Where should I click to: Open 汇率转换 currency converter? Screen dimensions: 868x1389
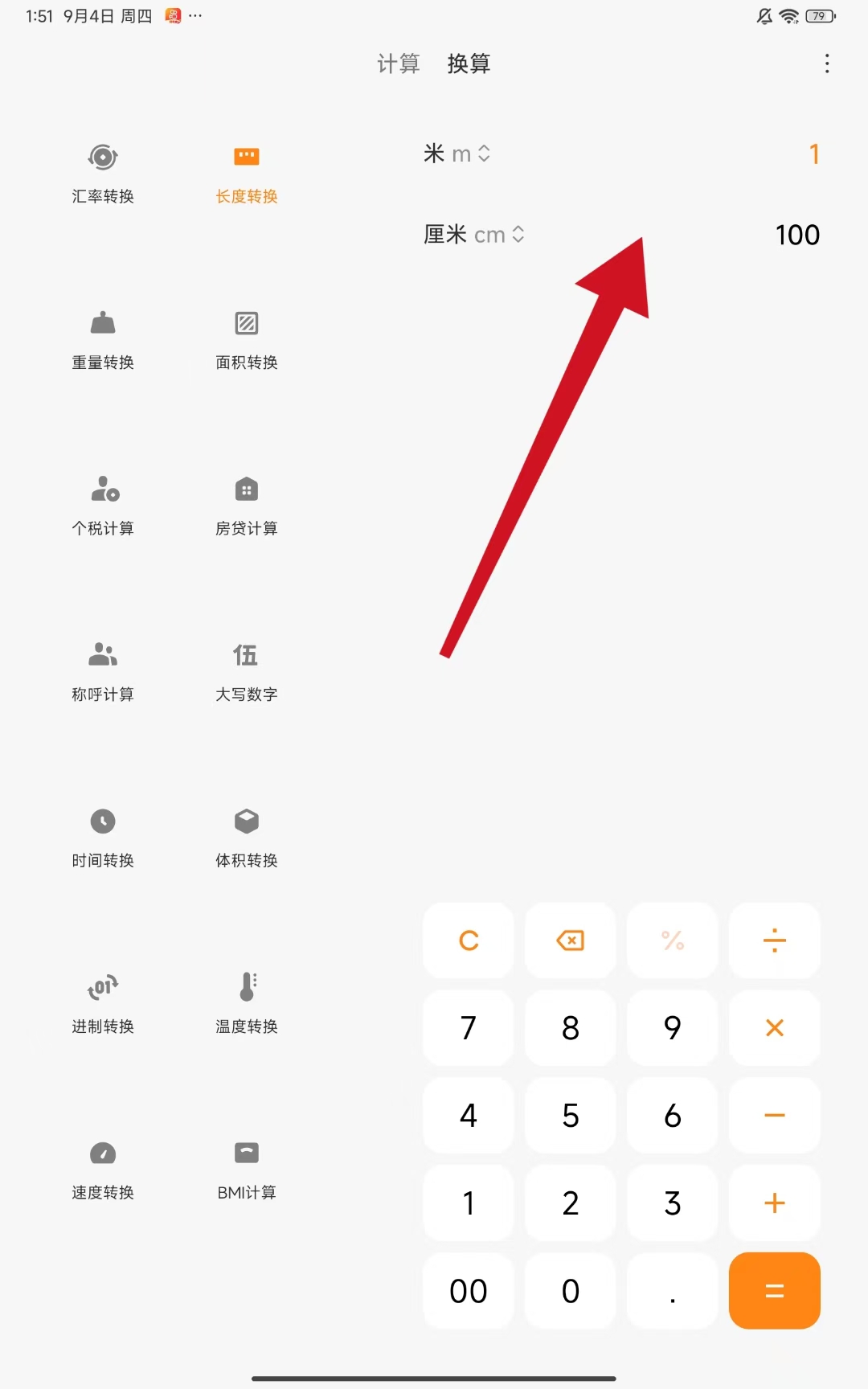103,174
